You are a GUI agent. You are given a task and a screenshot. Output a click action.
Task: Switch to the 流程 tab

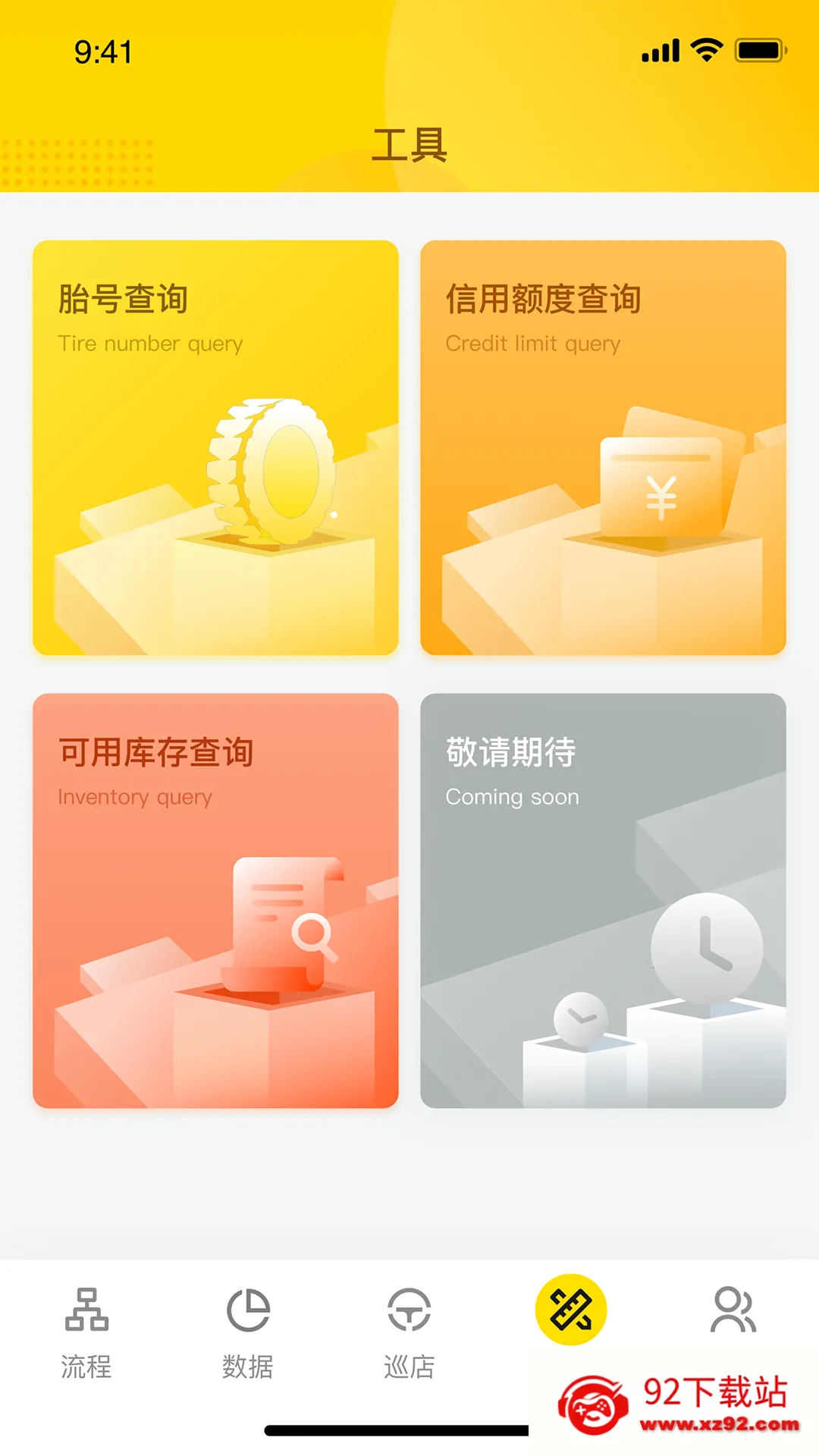pos(86,1333)
